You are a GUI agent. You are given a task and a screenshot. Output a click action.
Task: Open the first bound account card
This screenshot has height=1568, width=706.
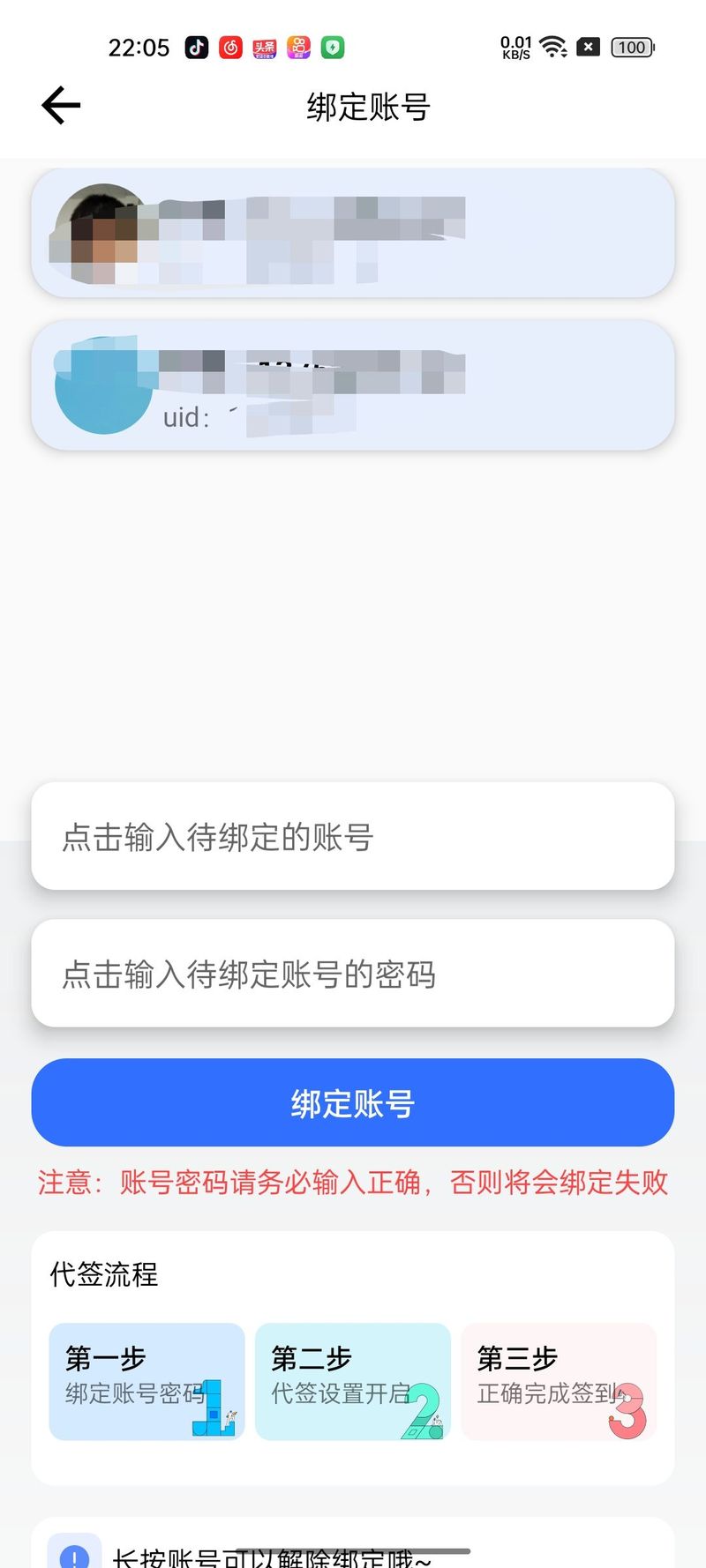point(353,233)
